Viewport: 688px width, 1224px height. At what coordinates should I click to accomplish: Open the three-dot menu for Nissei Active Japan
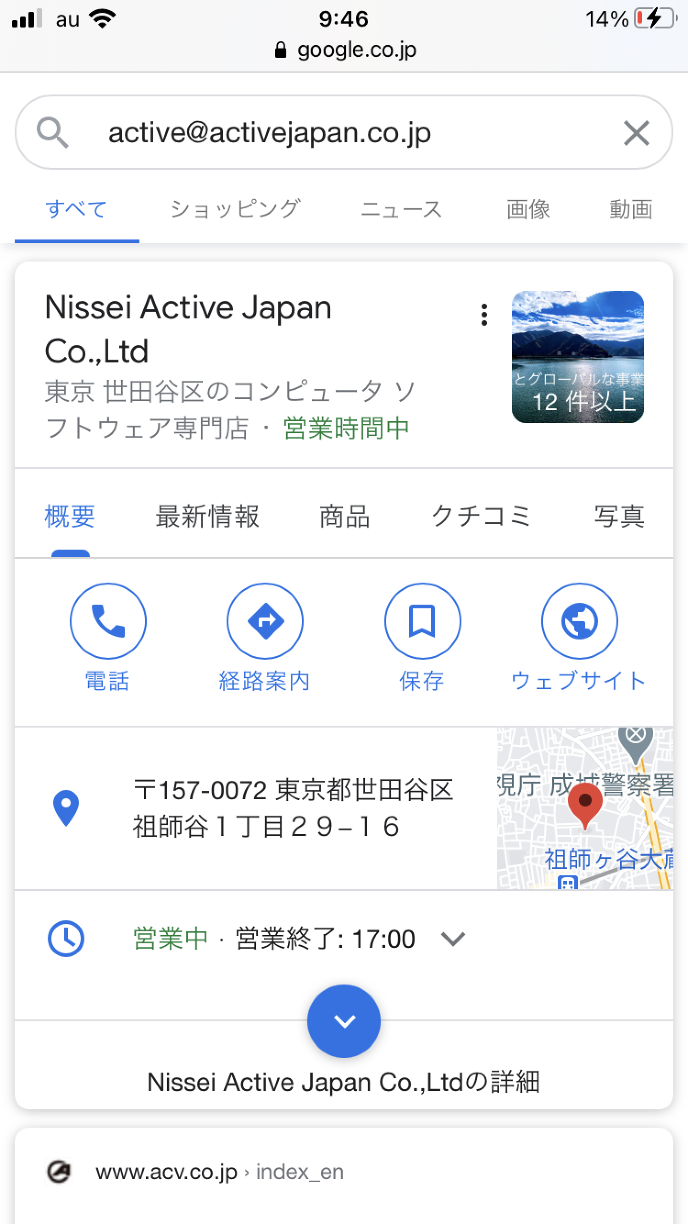point(484,315)
